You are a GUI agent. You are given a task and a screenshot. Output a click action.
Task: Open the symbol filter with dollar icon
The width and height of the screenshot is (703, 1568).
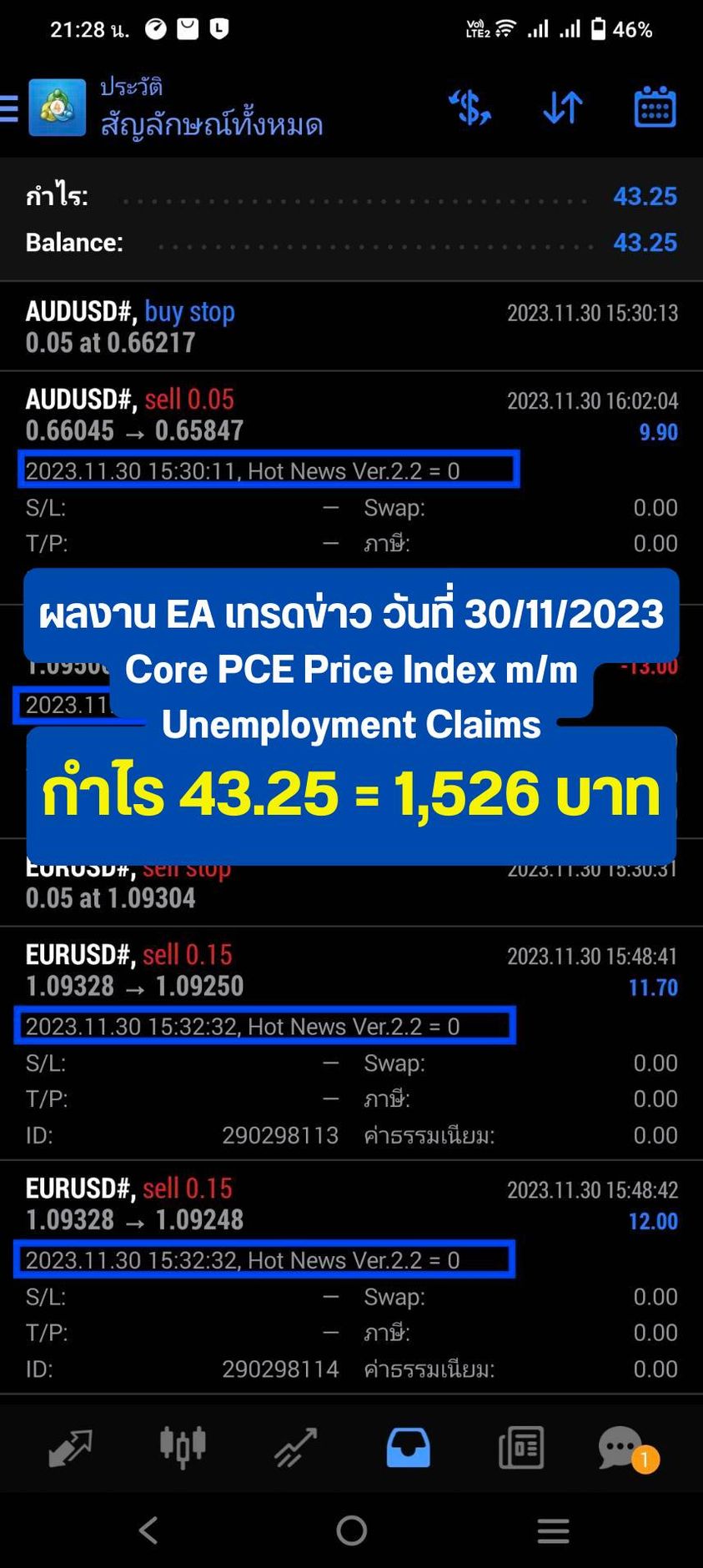(470, 108)
